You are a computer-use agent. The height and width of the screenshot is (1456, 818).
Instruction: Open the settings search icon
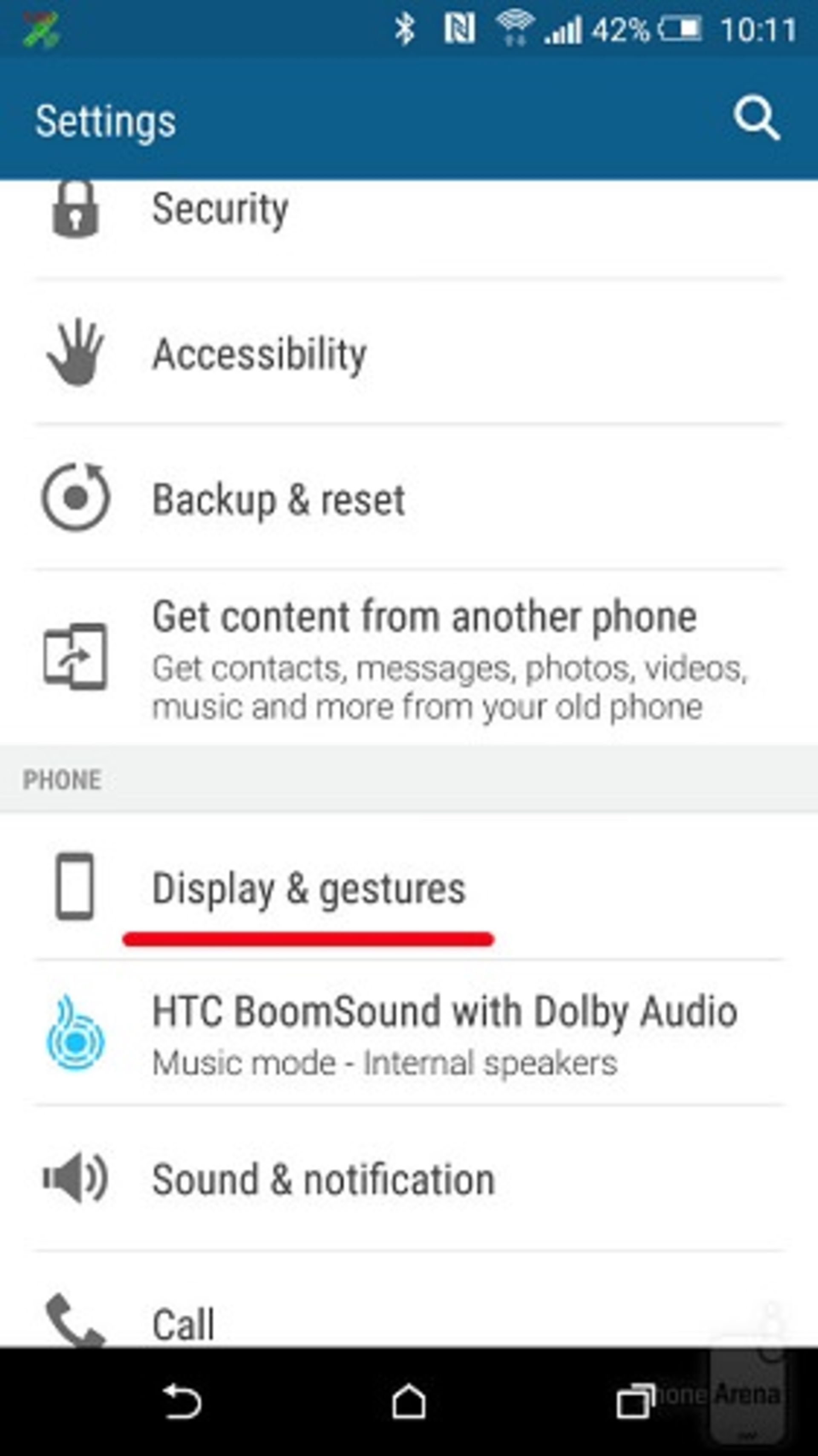pos(756,119)
